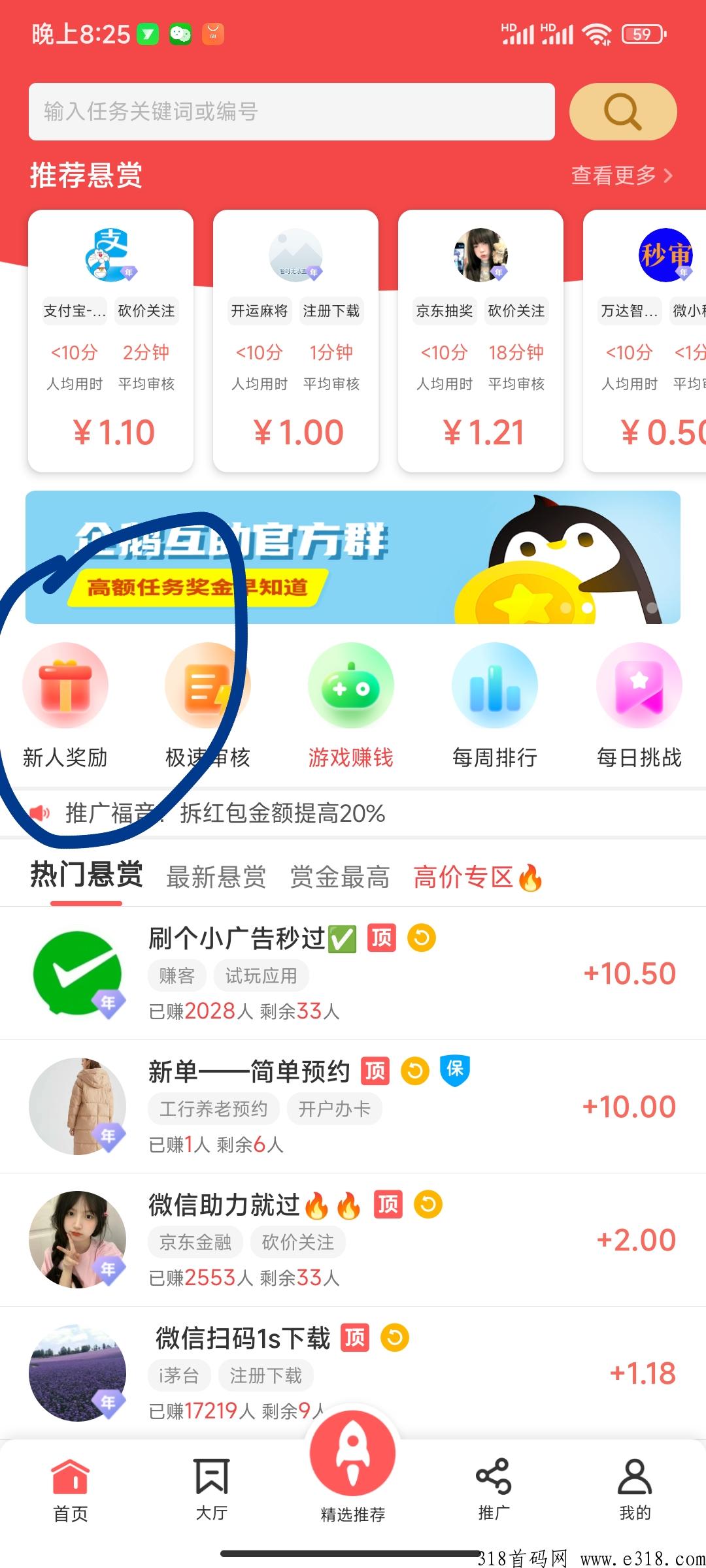The image size is (706, 1568).
Task: Tap the yellow search magnifier button
Action: click(x=622, y=112)
